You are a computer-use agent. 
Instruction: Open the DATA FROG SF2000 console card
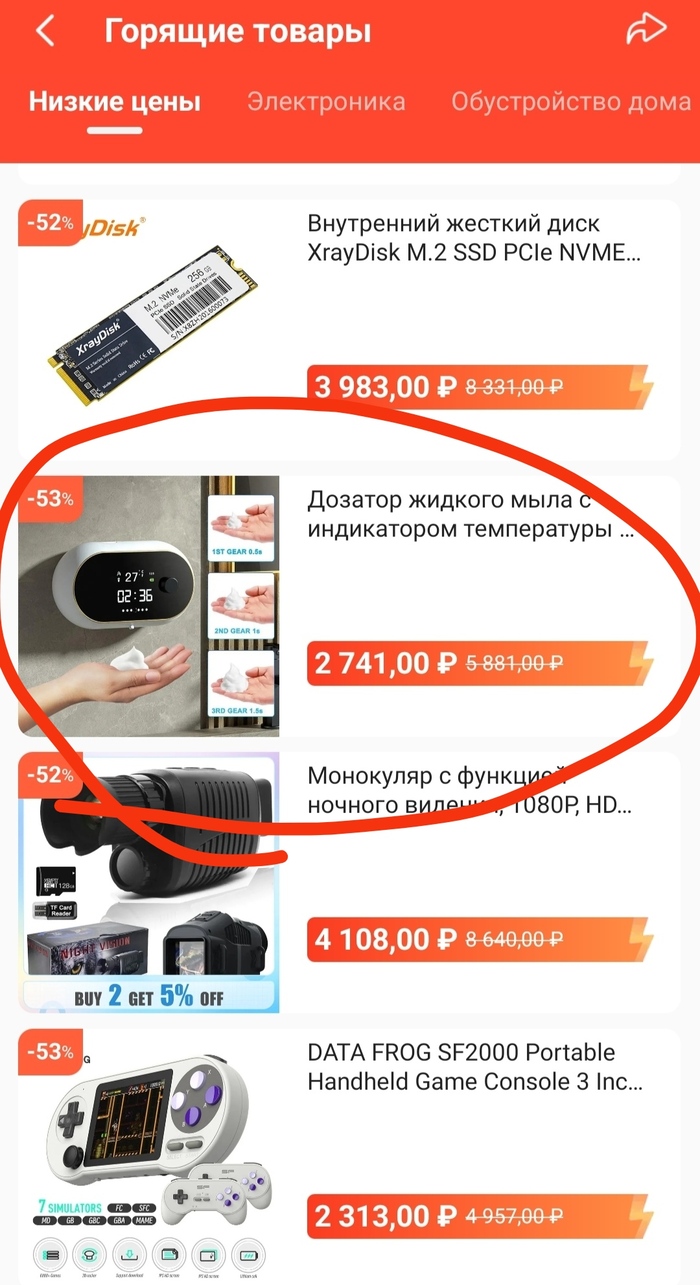click(x=474, y=1067)
